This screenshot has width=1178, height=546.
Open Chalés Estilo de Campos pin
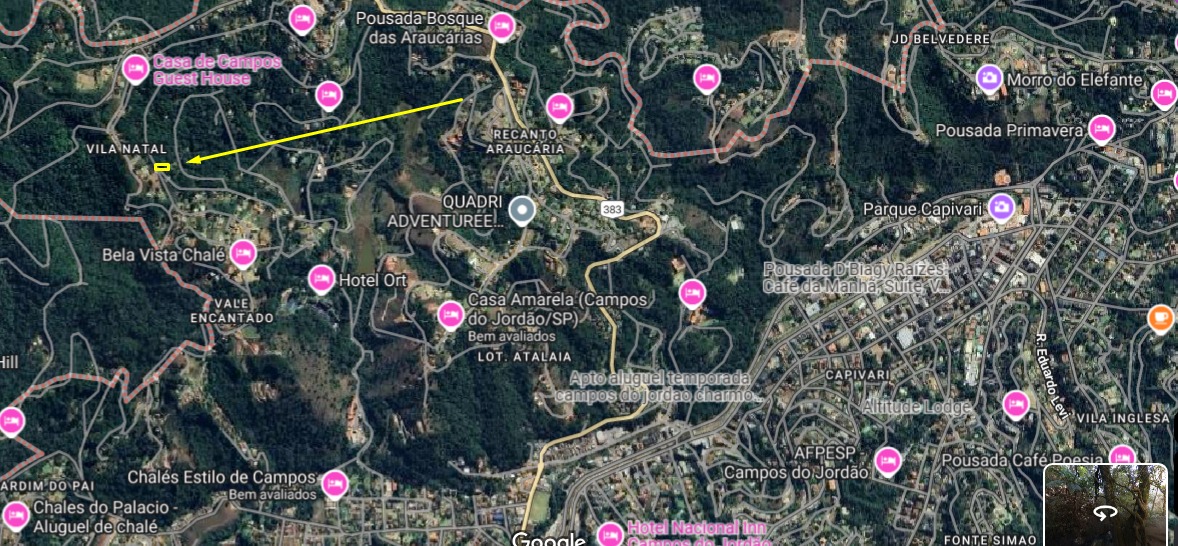[x=335, y=482]
